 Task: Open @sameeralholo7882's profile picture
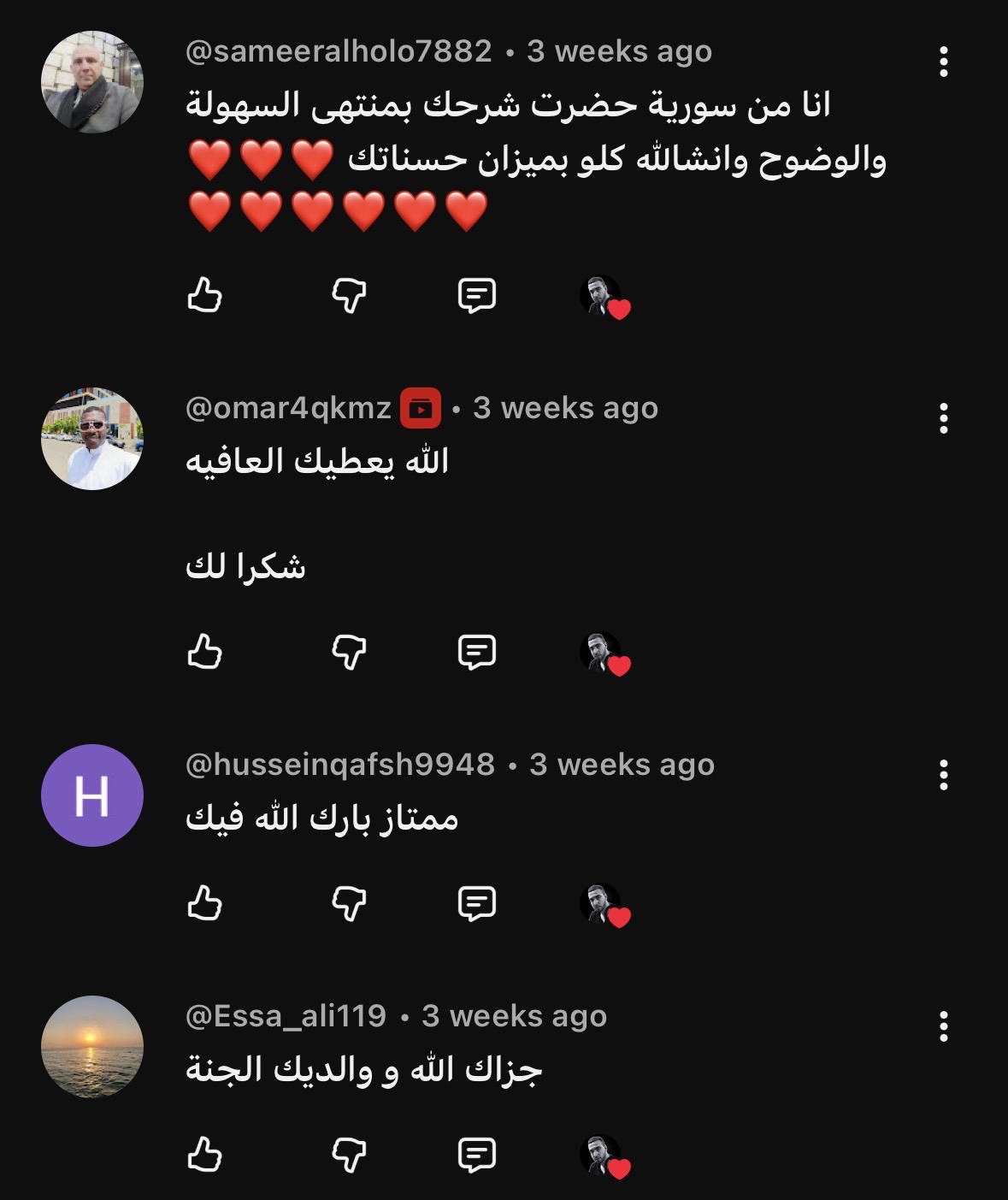tap(92, 82)
